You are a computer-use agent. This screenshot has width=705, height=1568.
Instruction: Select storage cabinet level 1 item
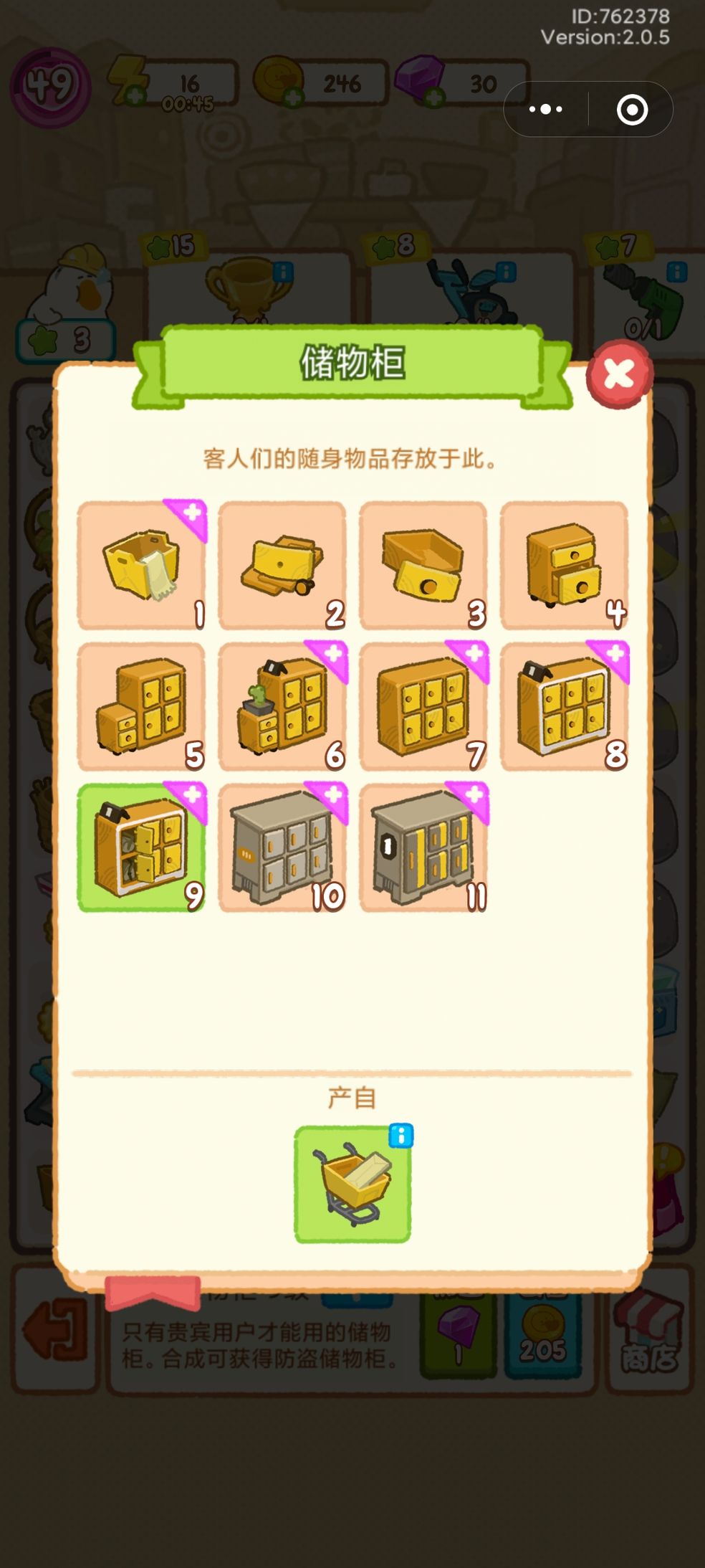tap(141, 566)
